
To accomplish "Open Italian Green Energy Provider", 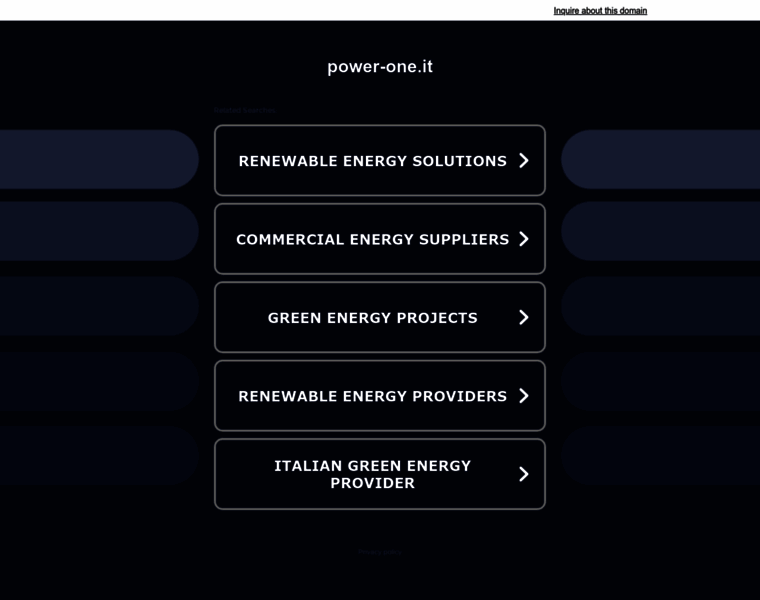I will point(380,474).
